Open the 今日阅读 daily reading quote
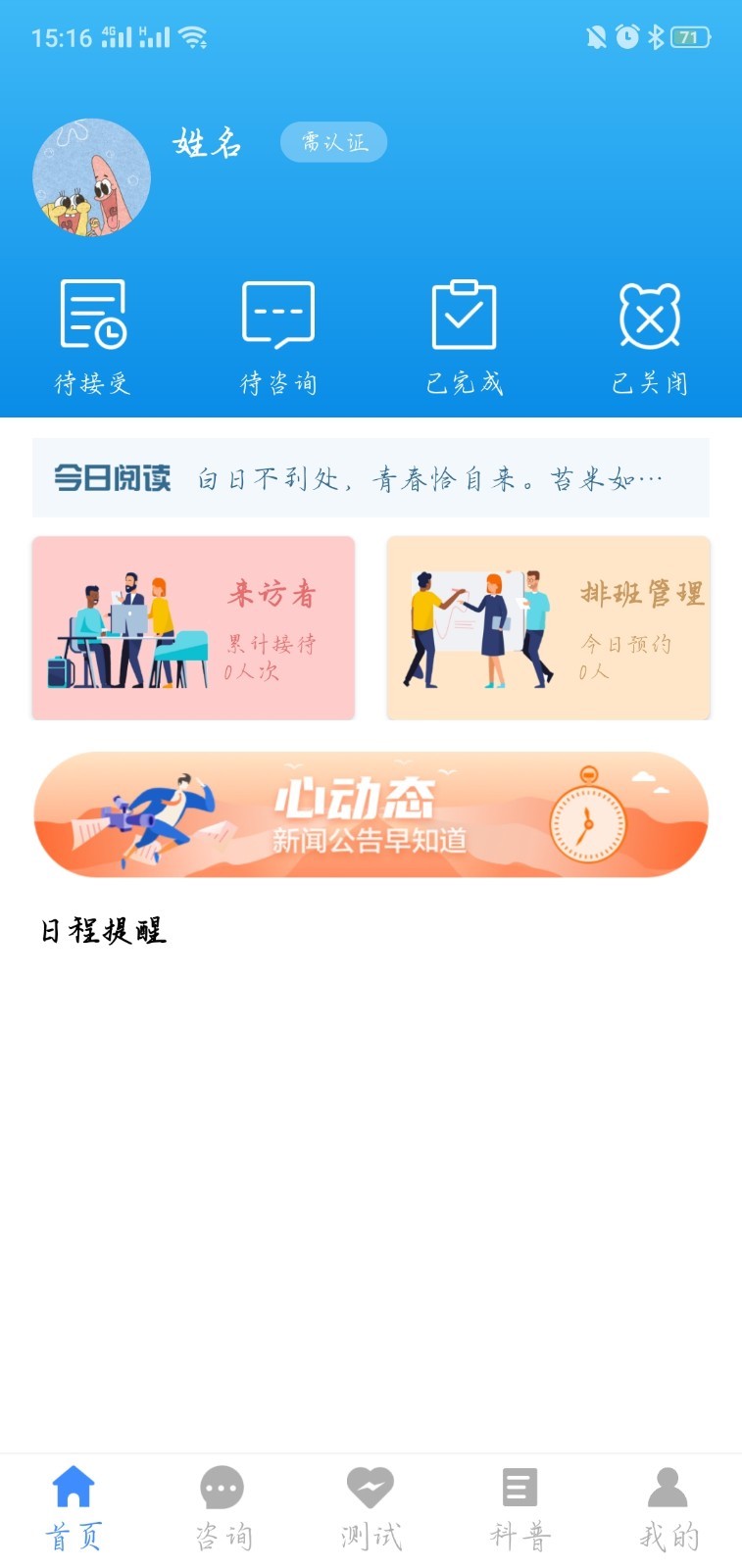This screenshot has width=742, height=1568. (371, 478)
